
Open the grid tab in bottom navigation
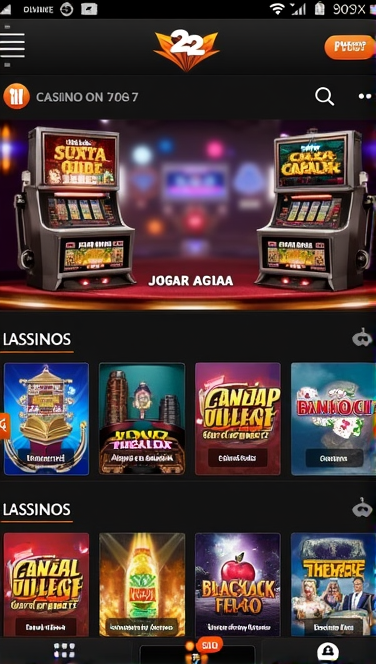point(64,651)
